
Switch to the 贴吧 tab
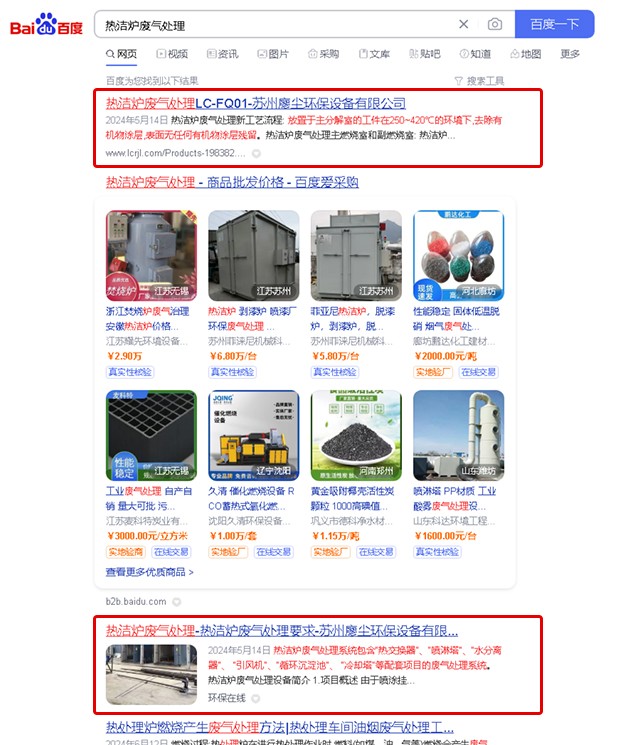pos(424,54)
